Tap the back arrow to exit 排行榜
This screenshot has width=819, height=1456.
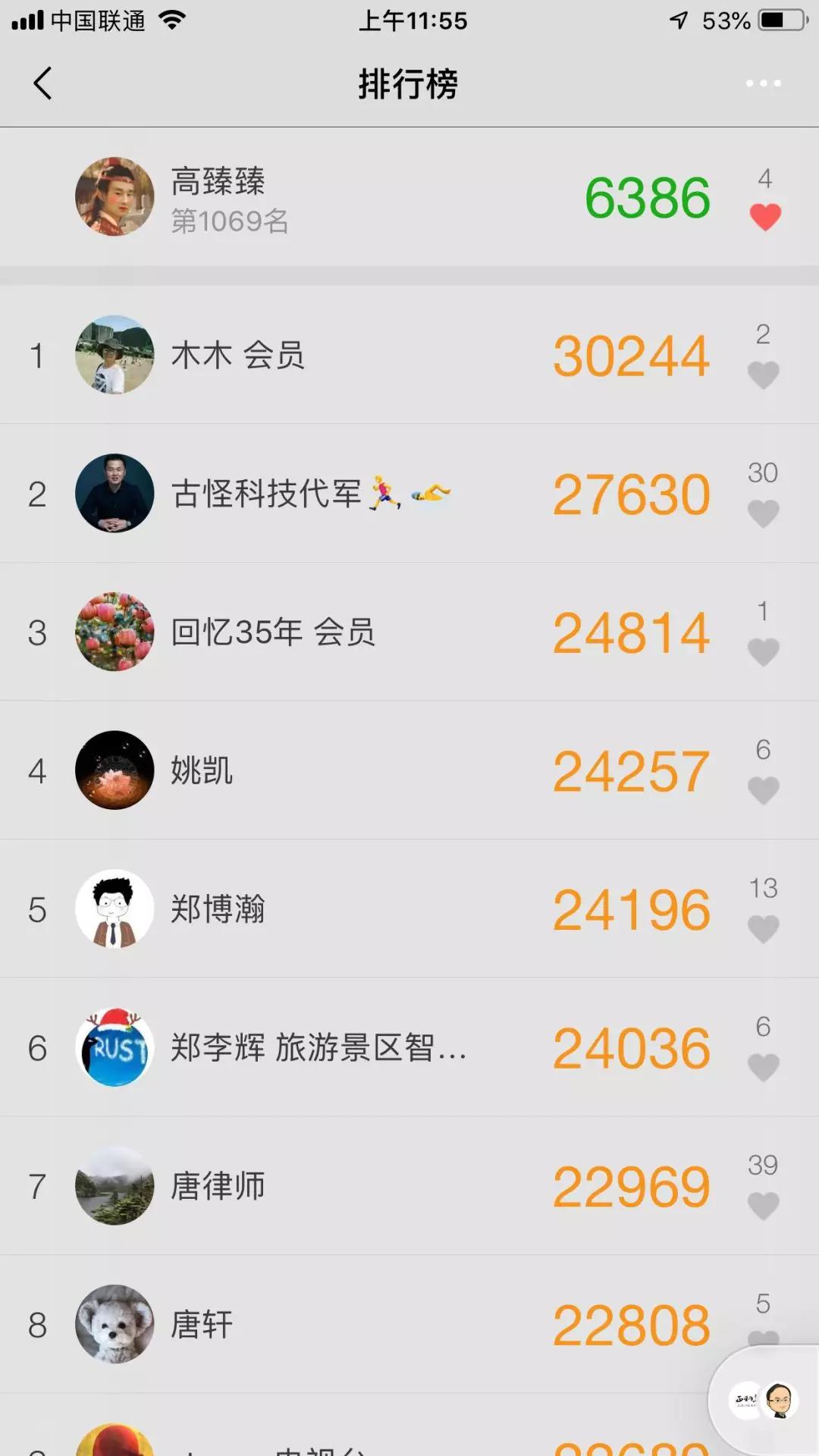(43, 84)
